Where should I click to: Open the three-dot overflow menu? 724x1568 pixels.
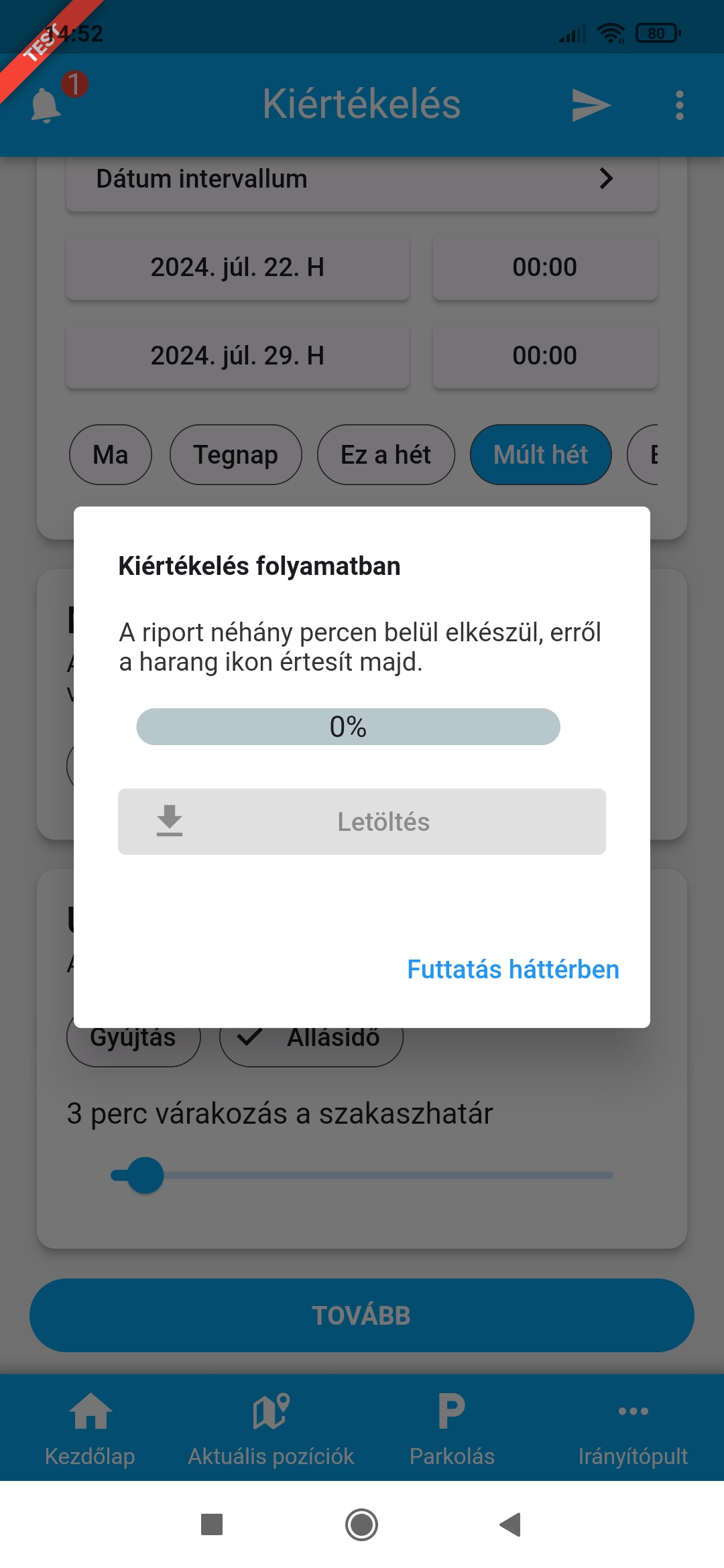[x=680, y=105]
